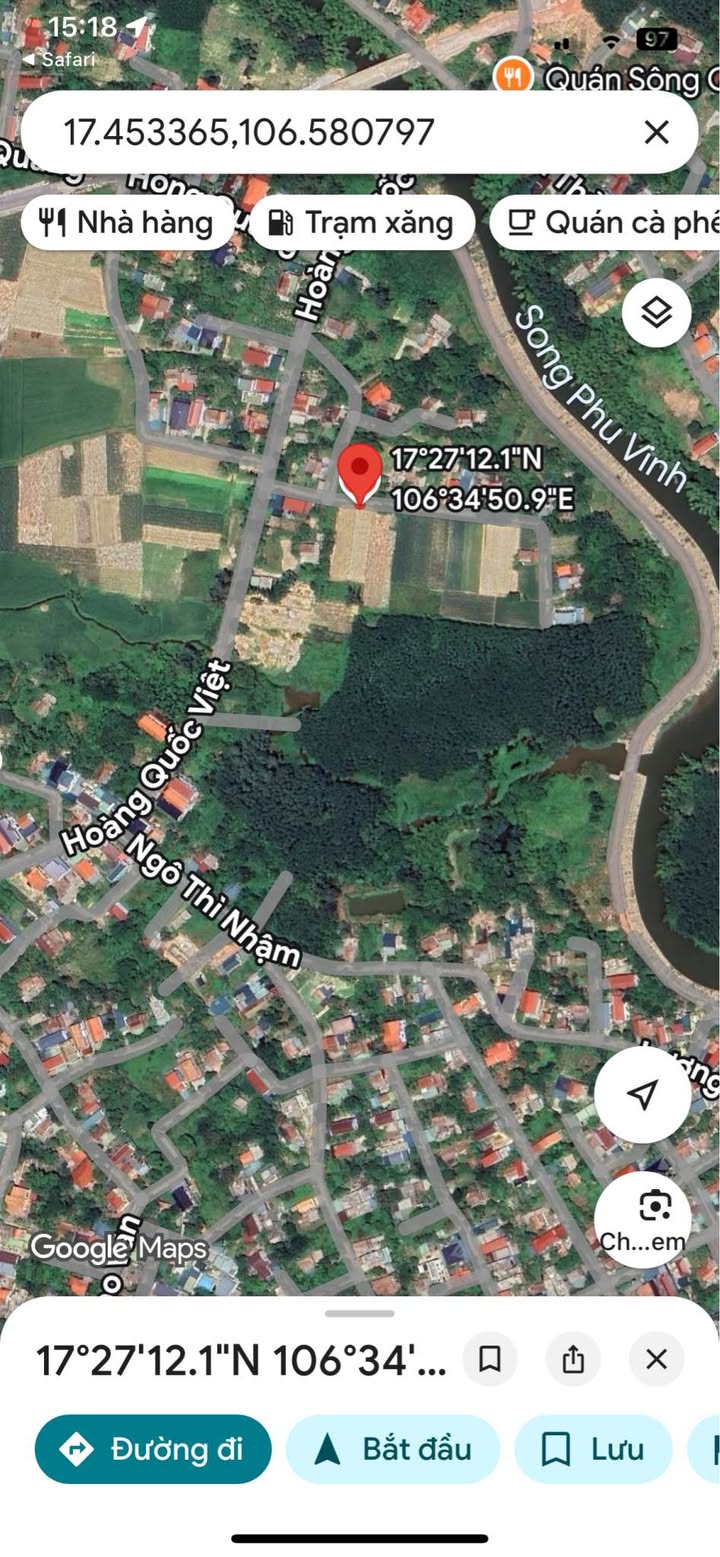Bookmark the location in the sheet header
Image resolution: width=720 pixels, height=1557 pixels.
490,1359
